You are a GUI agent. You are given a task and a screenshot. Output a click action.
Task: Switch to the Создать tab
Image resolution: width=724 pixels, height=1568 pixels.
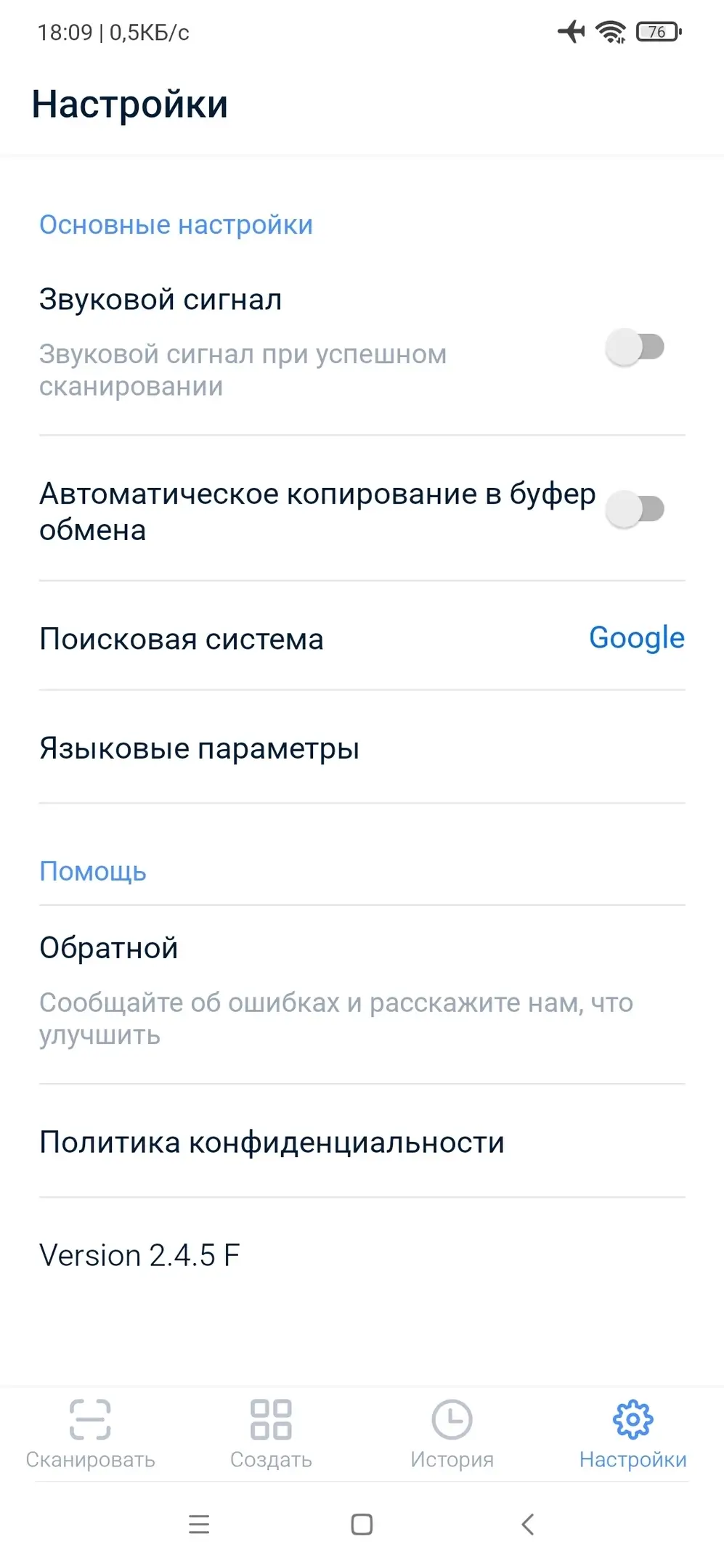click(x=271, y=1434)
